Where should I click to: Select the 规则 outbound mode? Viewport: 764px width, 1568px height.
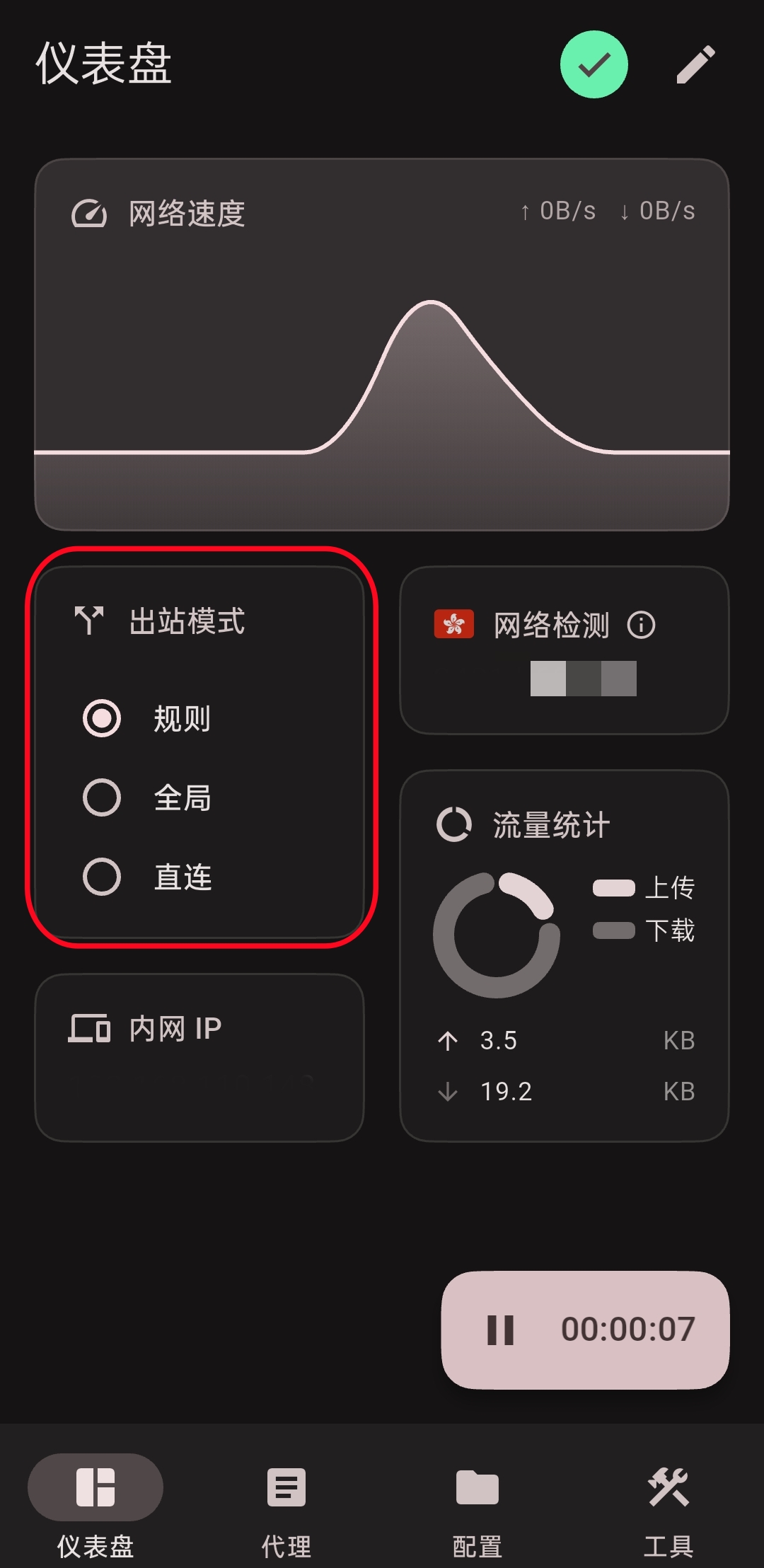(x=103, y=718)
